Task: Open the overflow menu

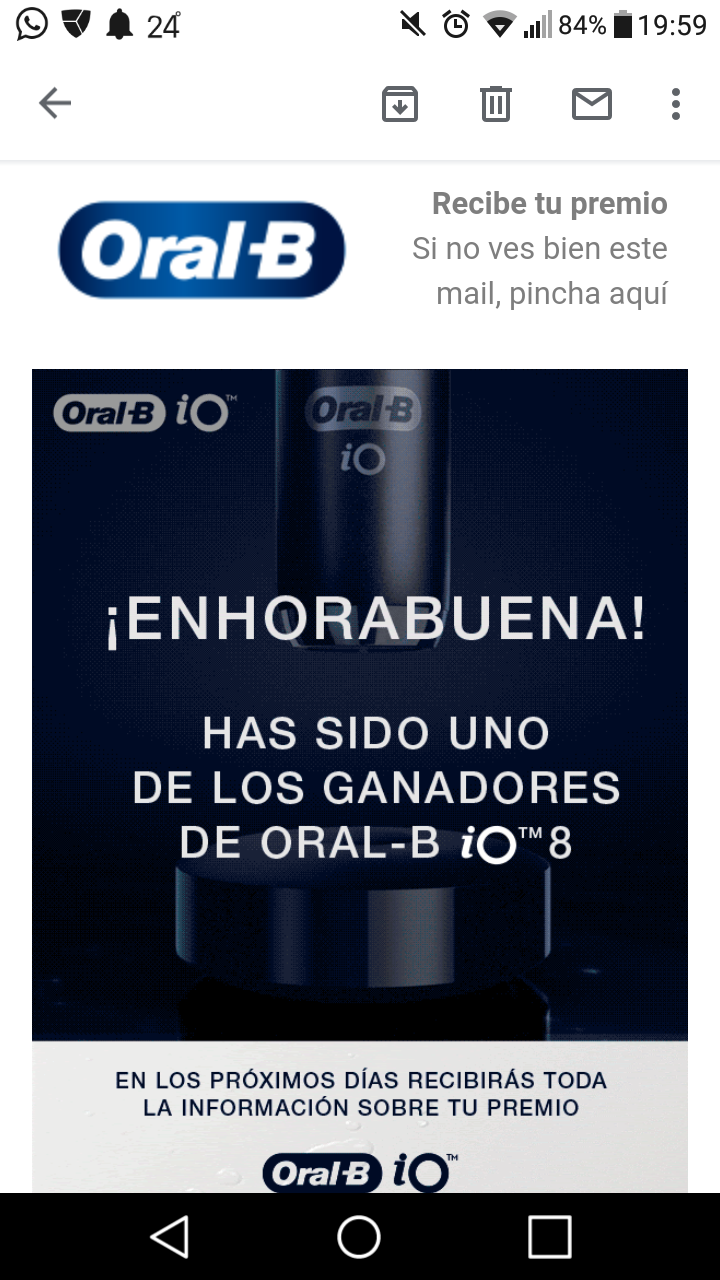Action: 676,103
